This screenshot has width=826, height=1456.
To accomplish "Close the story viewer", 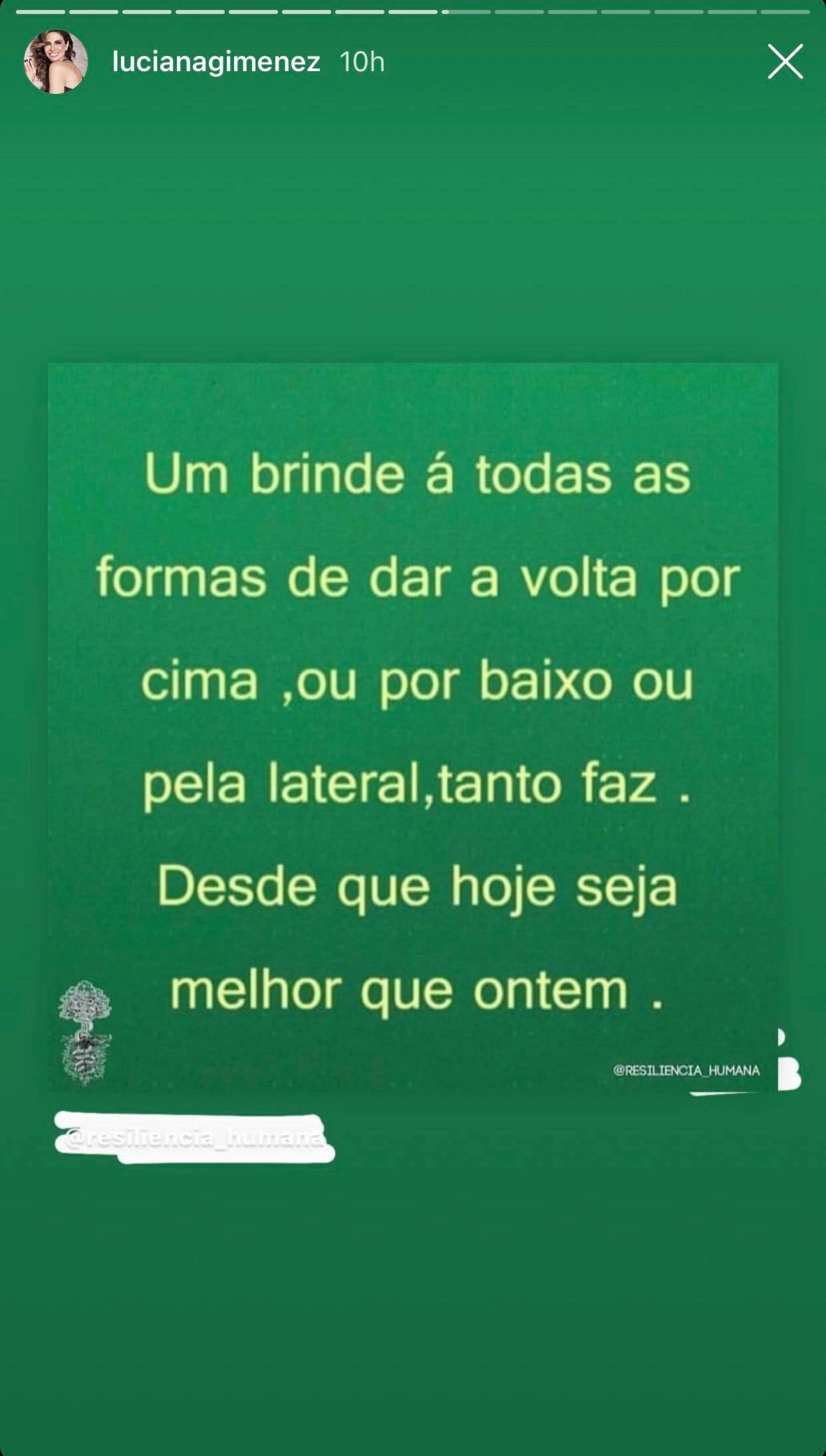I will (785, 62).
